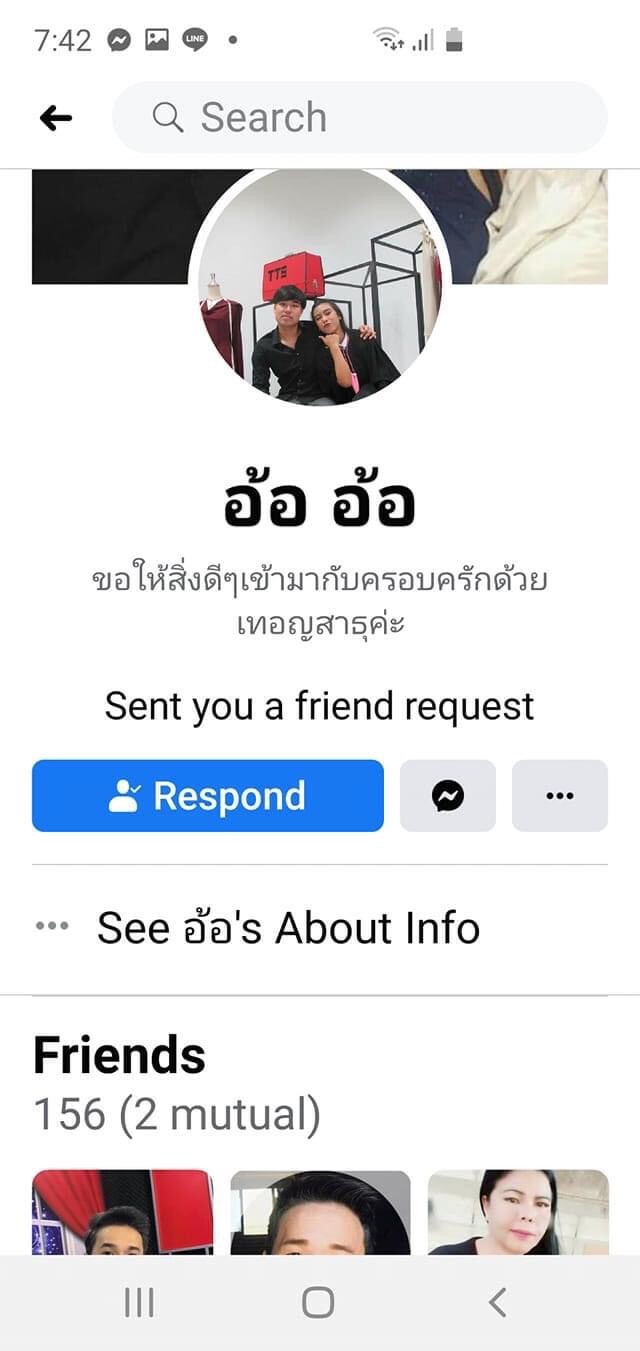Tap Respond to the friend request
Screen dimensions: 640x1351
coord(208,796)
